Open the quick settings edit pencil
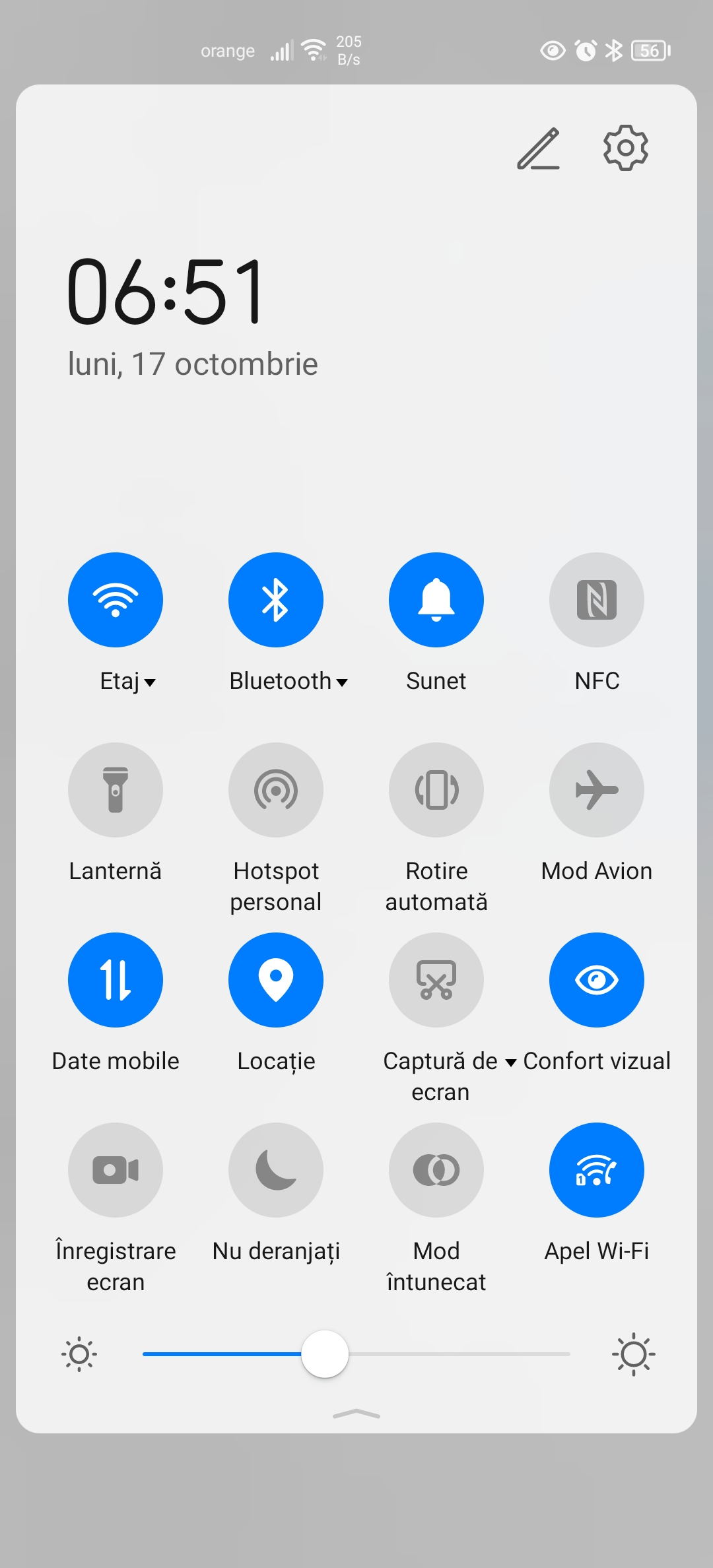This screenshot has width=713, height=1568. [x=539, y=148]
